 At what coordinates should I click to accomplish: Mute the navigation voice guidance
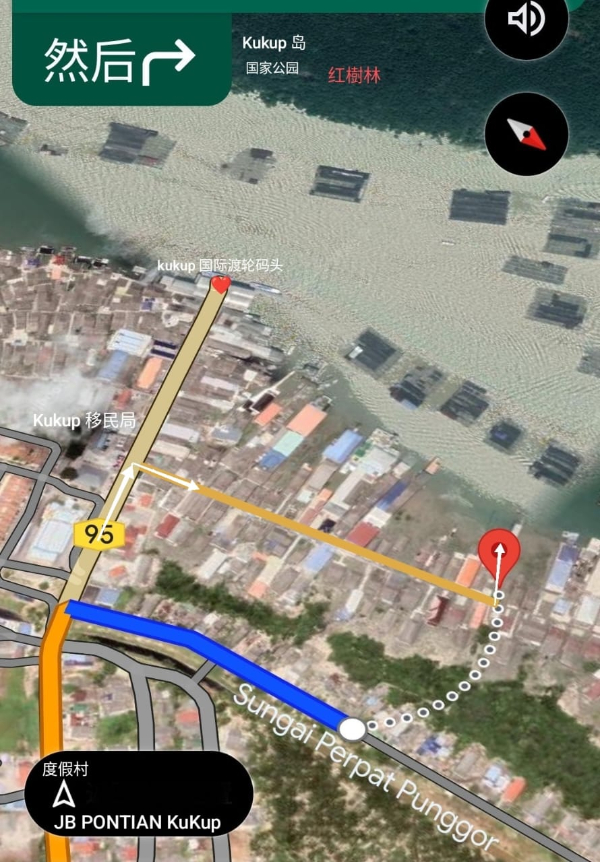(526, 20)
